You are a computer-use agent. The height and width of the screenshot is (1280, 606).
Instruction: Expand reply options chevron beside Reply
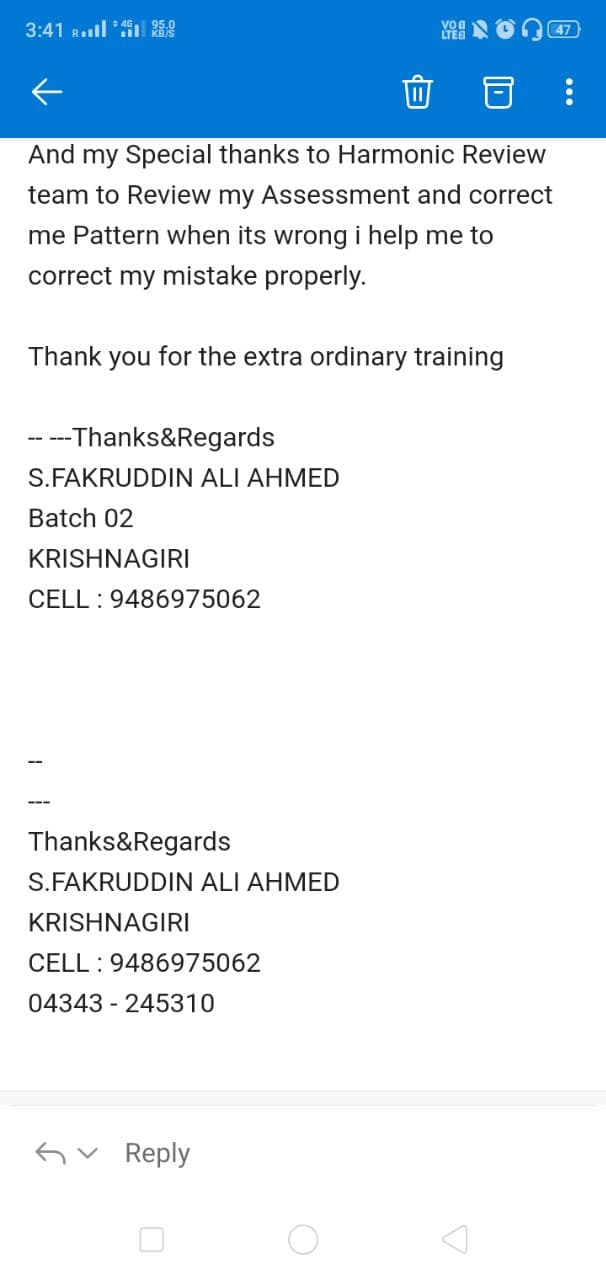coord(89,1153)
